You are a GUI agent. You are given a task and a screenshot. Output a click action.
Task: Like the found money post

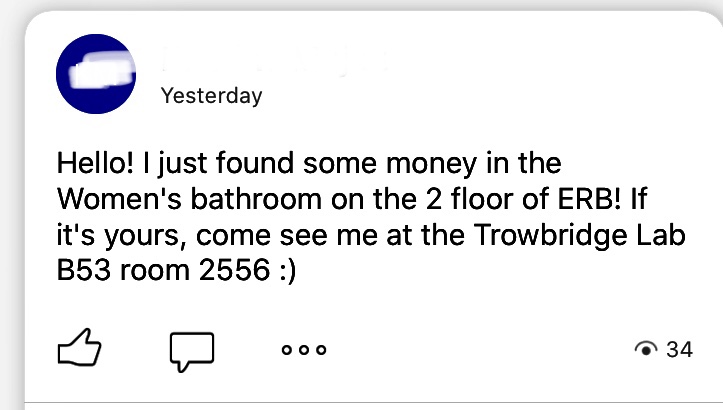click(x=82, y=348)
